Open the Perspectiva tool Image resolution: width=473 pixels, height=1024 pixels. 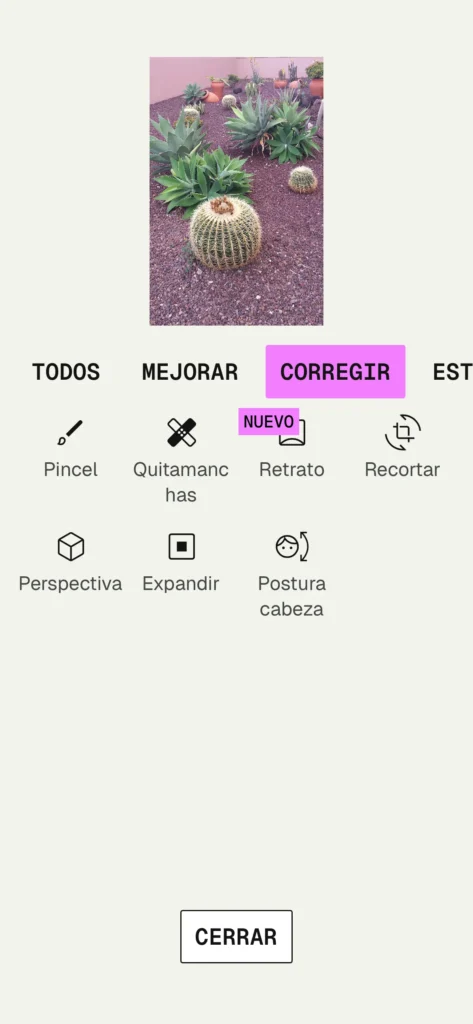(71, 563)
